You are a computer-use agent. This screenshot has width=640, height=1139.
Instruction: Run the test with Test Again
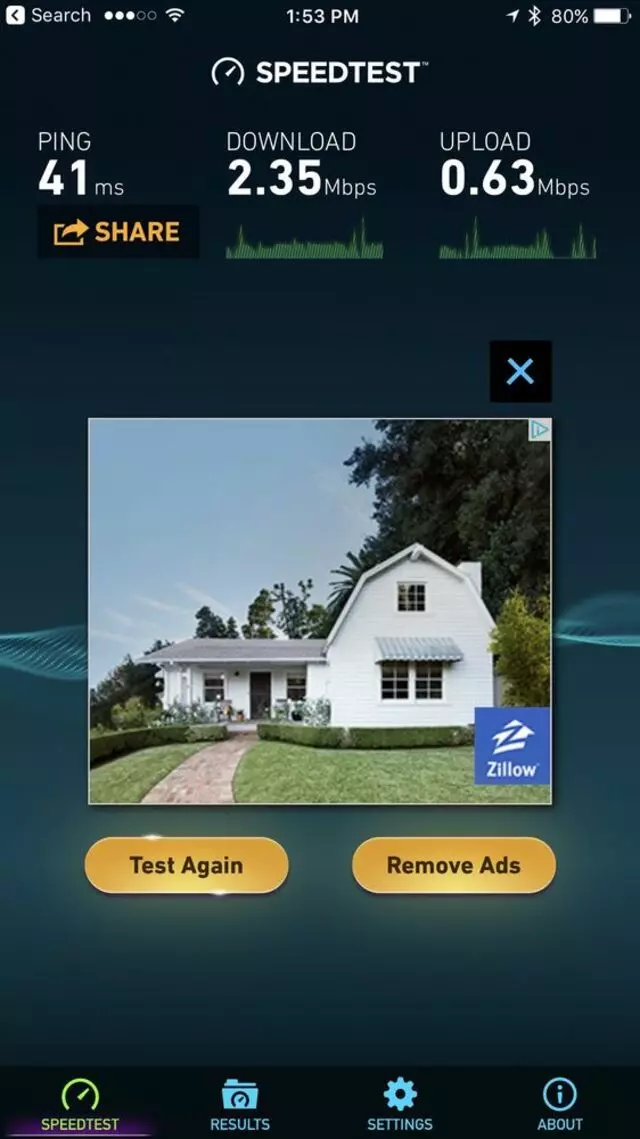click(x=186, y=865)
